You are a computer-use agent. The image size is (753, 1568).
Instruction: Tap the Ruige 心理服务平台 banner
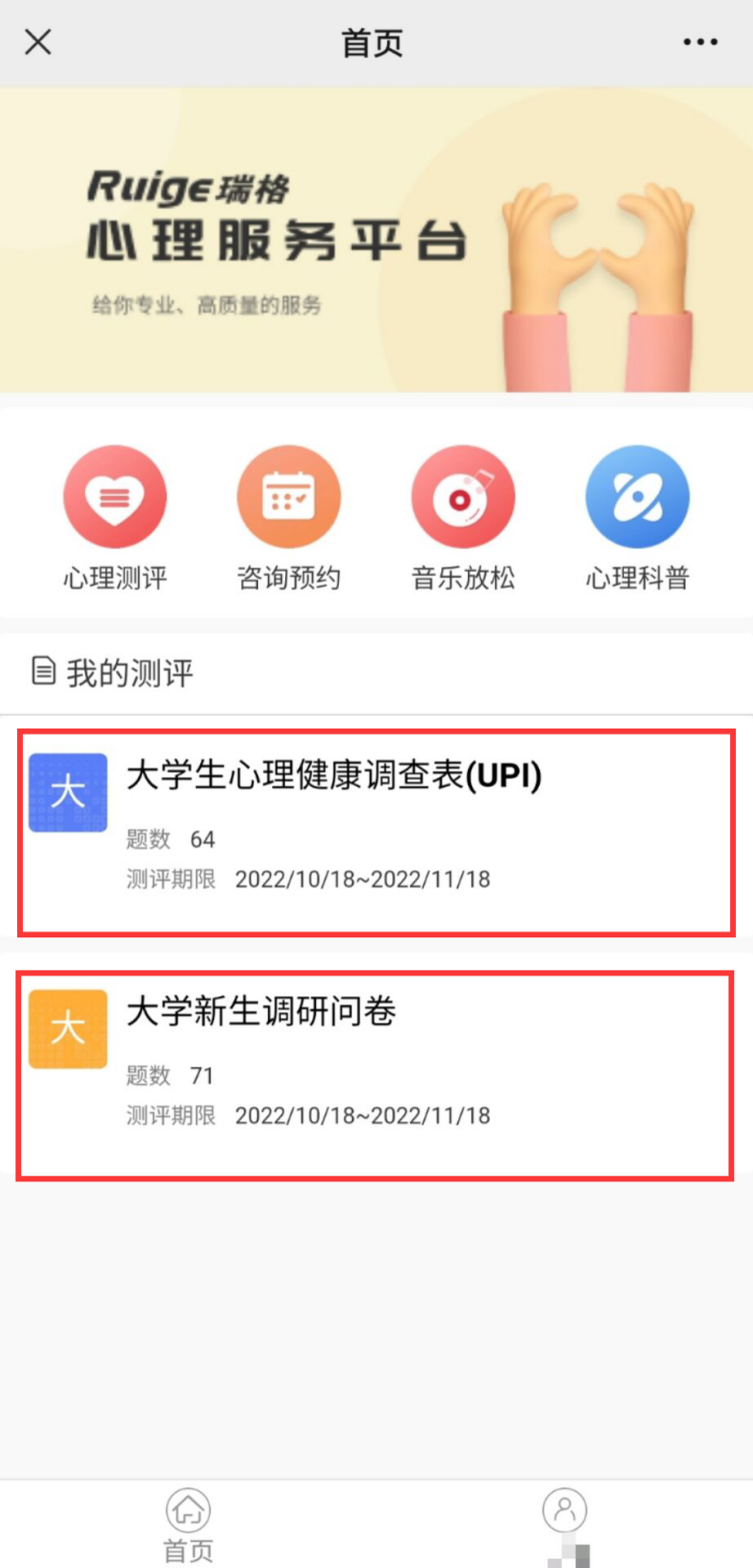[376, 240]
